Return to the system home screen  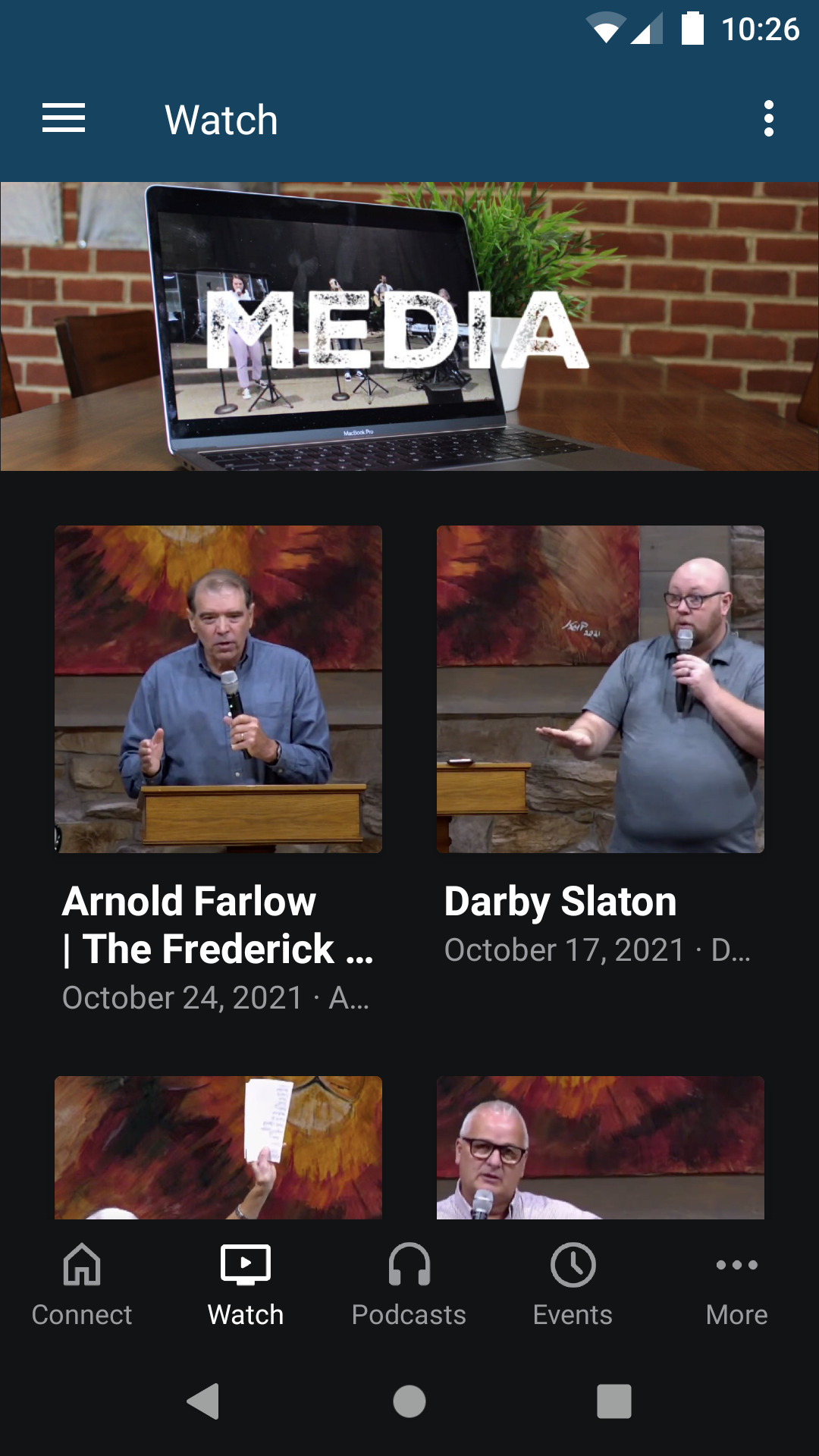click(409, 1401)
